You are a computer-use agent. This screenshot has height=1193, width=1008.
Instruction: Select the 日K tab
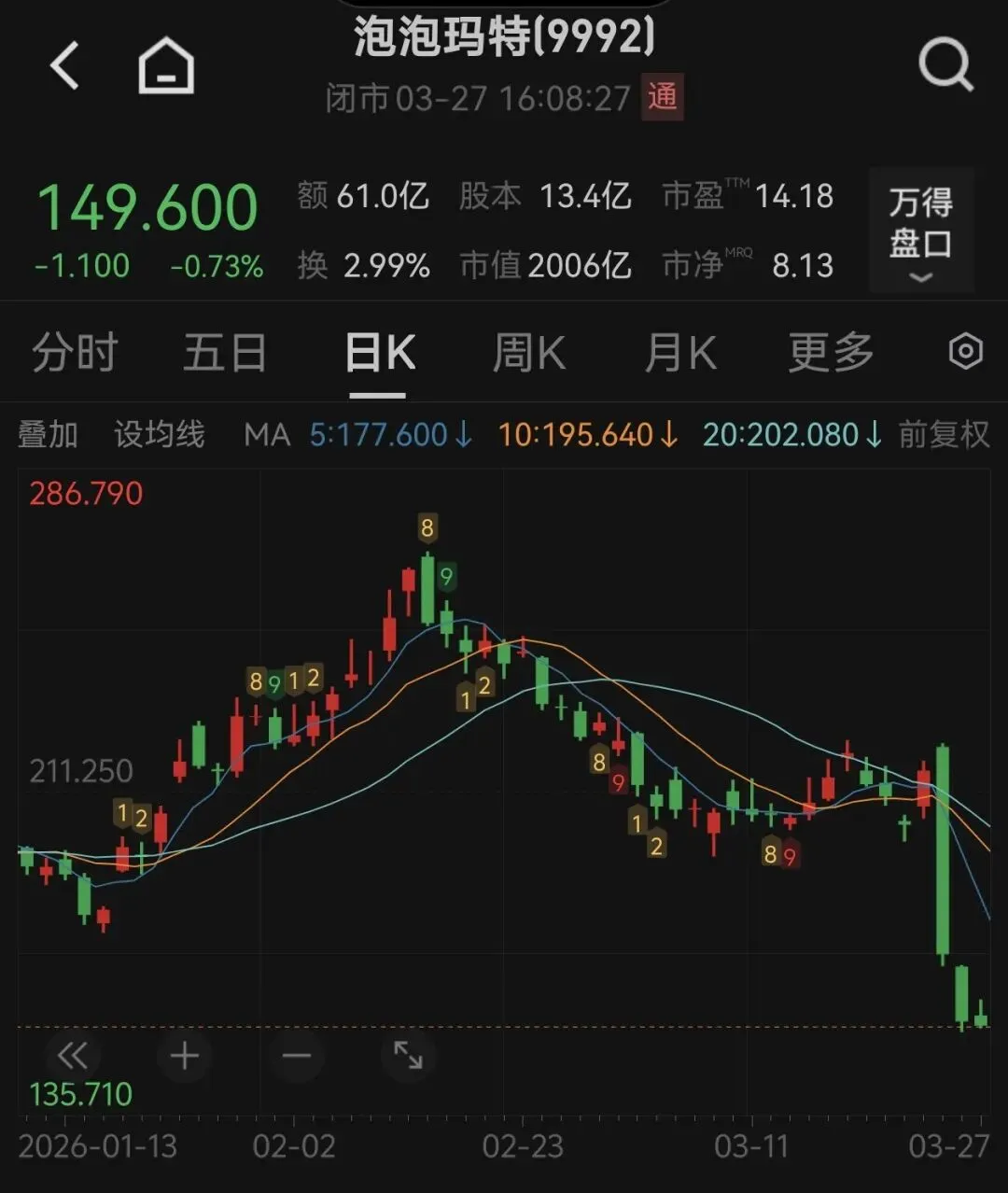(379, 353)
